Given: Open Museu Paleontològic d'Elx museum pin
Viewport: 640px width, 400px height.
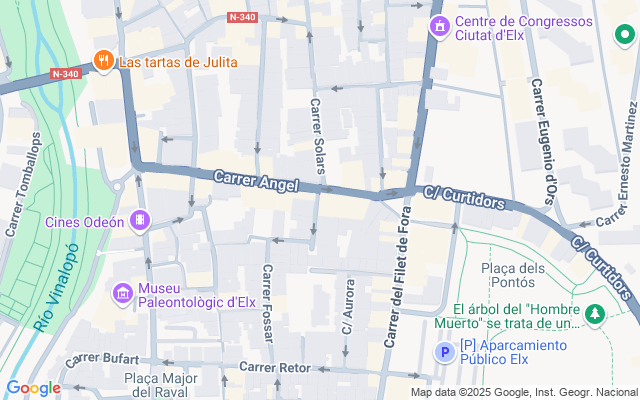Looking at the screenshot, I should [123, 293].
